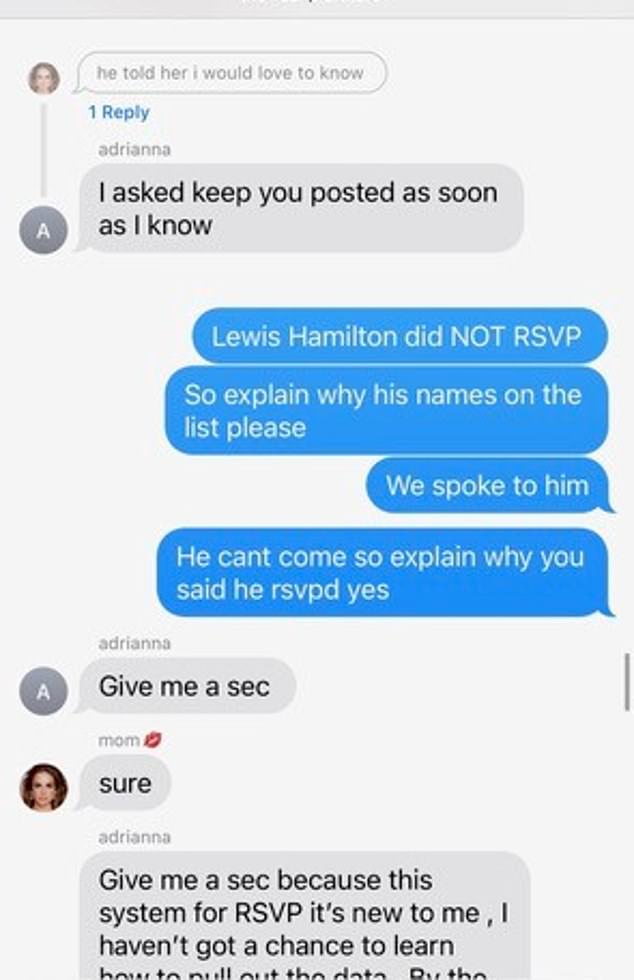Image resolution: width=634 pixels, height=980 pixels.
Task: Open the 1 Reply thread link
Action: click(x=118, y=112)
